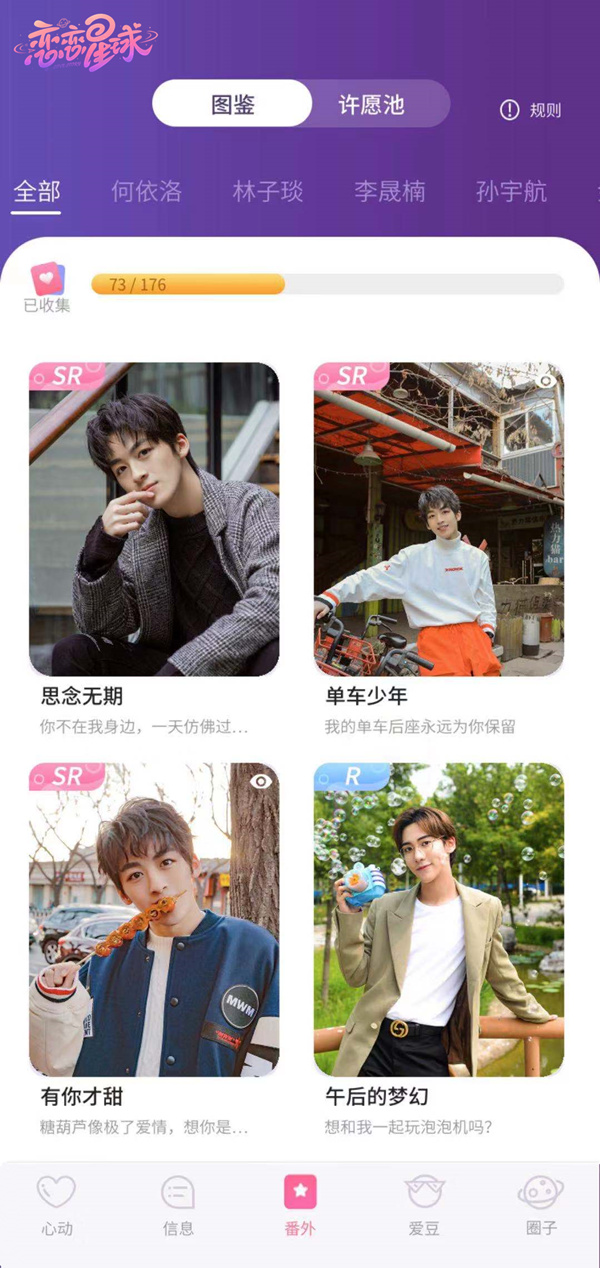Switch to the 李晟楠 tab
This screenshot has width=600, height=1268.
click(390, 192)
